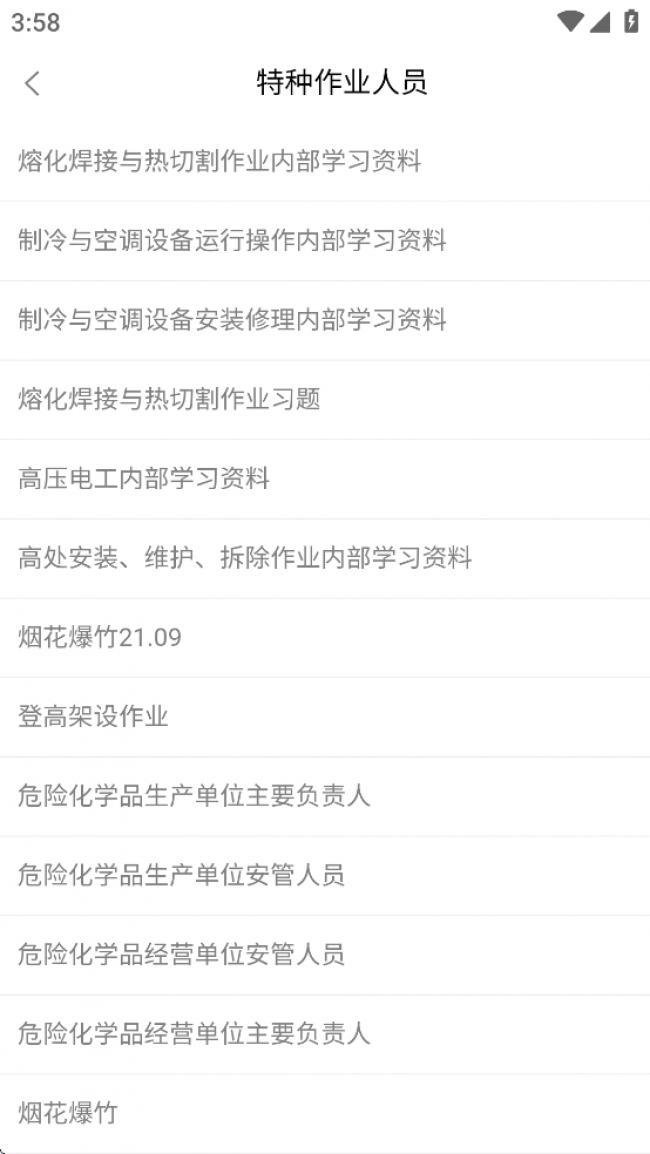Go back using the top-left arrow

coord(32,83)
